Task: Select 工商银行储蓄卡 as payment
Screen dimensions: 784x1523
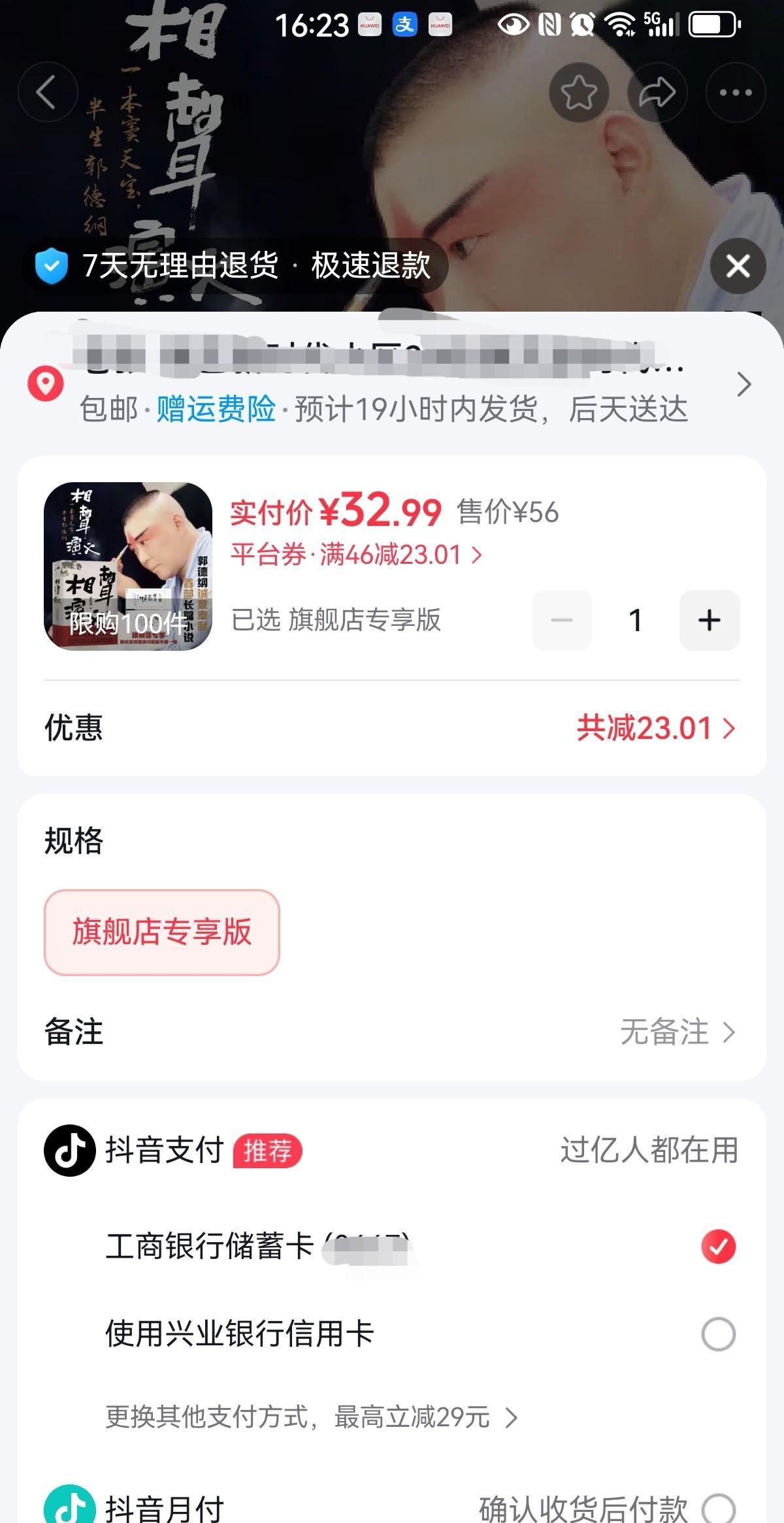Action: 718,1246
